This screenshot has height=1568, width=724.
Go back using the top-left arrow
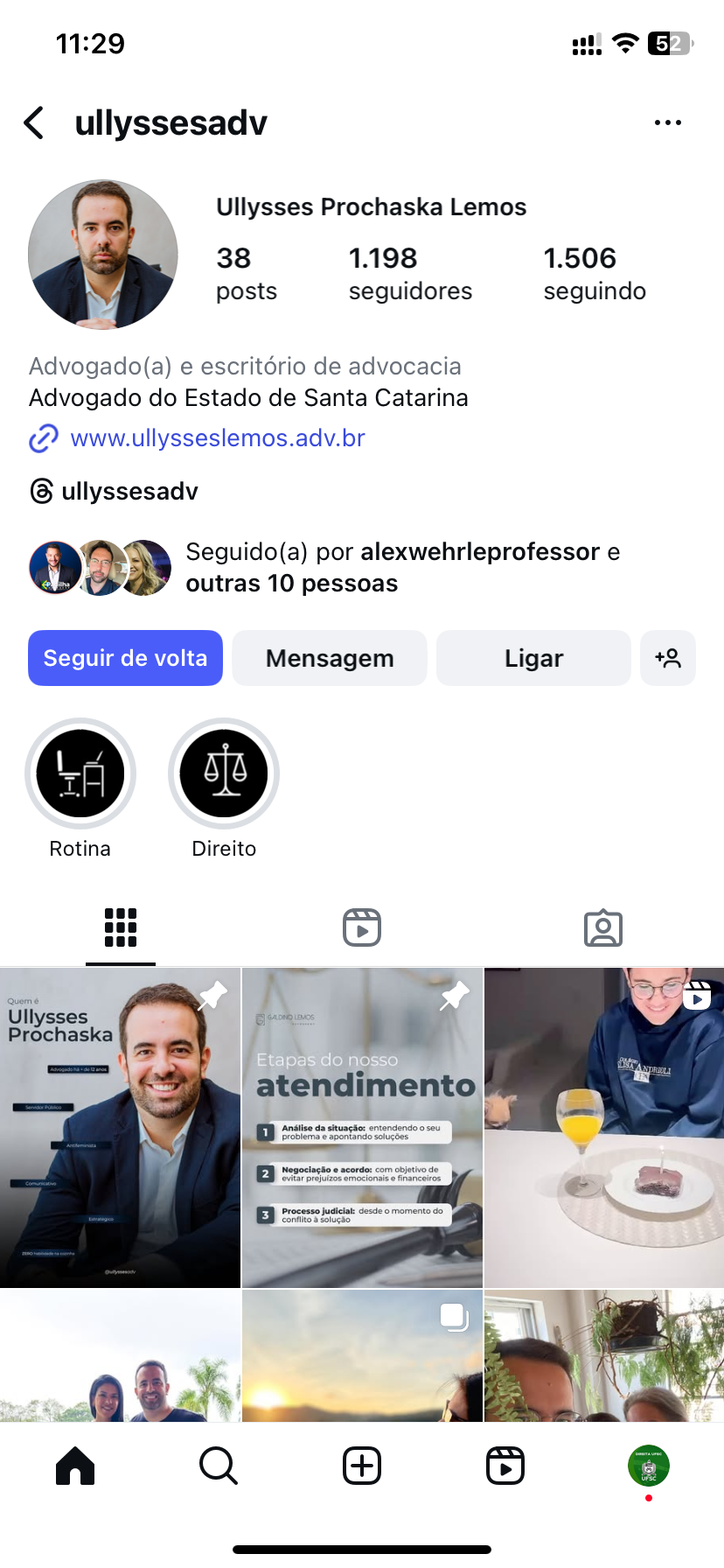tap(34, 123)
